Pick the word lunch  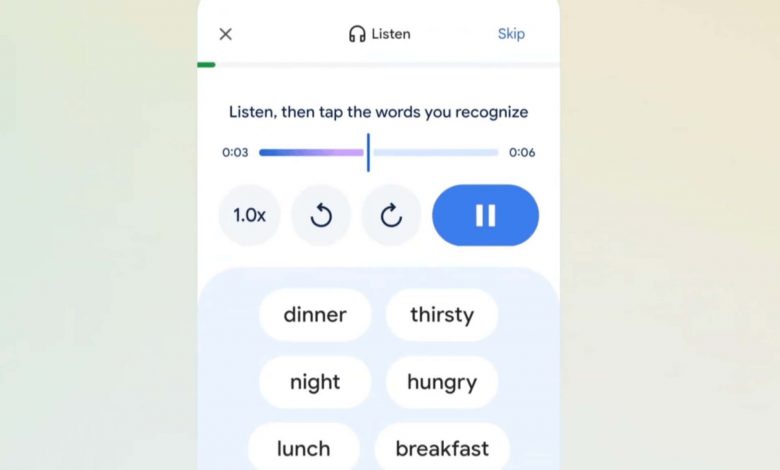click(304, 448)
